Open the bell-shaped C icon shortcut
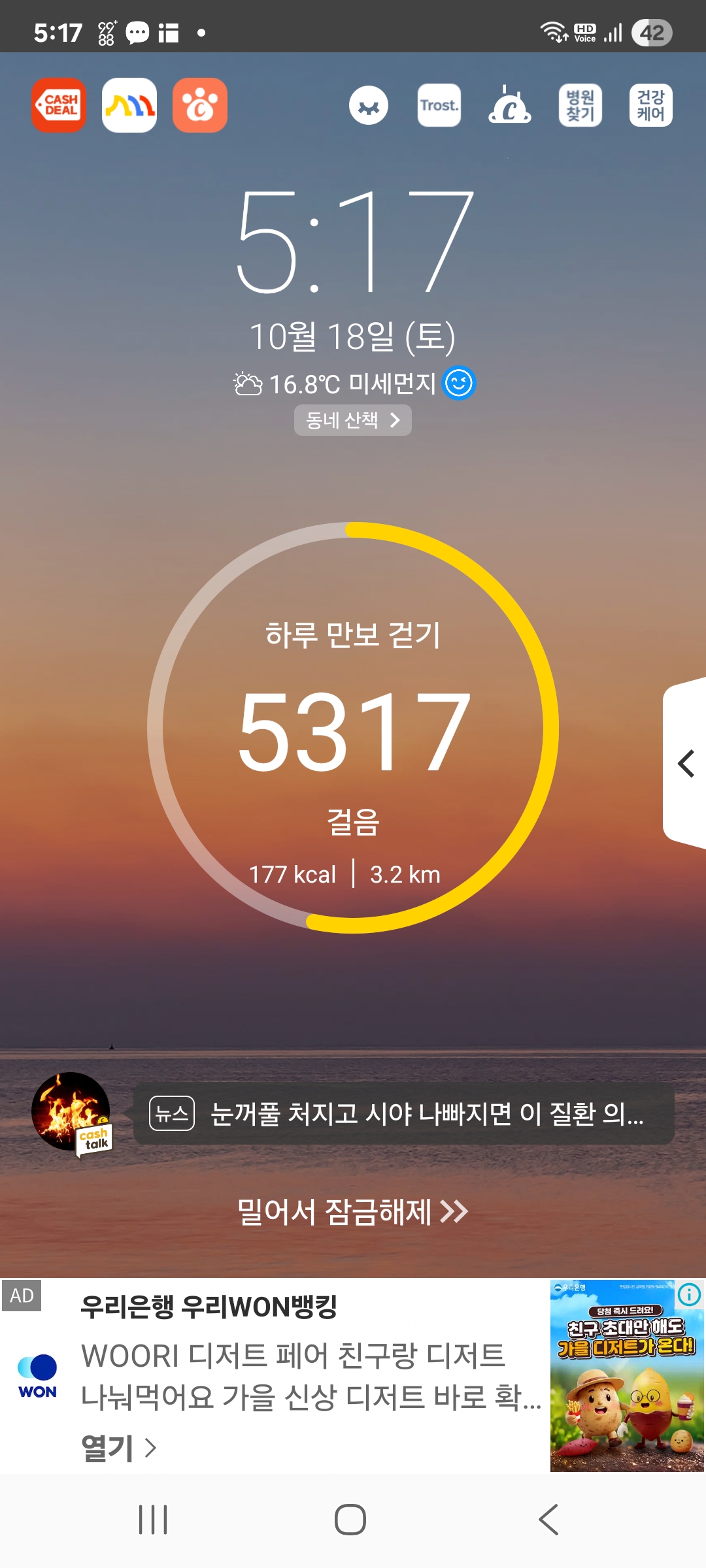 click(x=509, y=105)
